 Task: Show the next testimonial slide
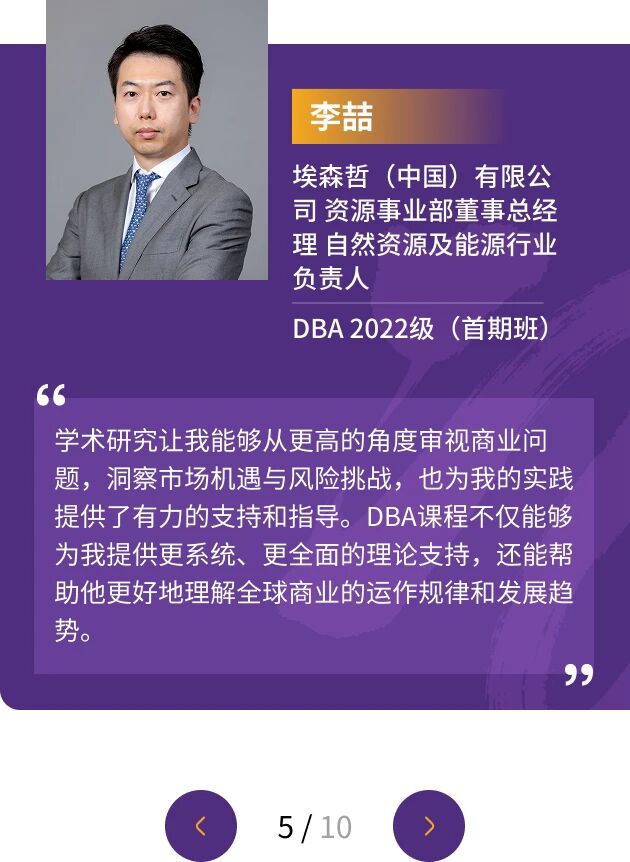click(429, 826)
